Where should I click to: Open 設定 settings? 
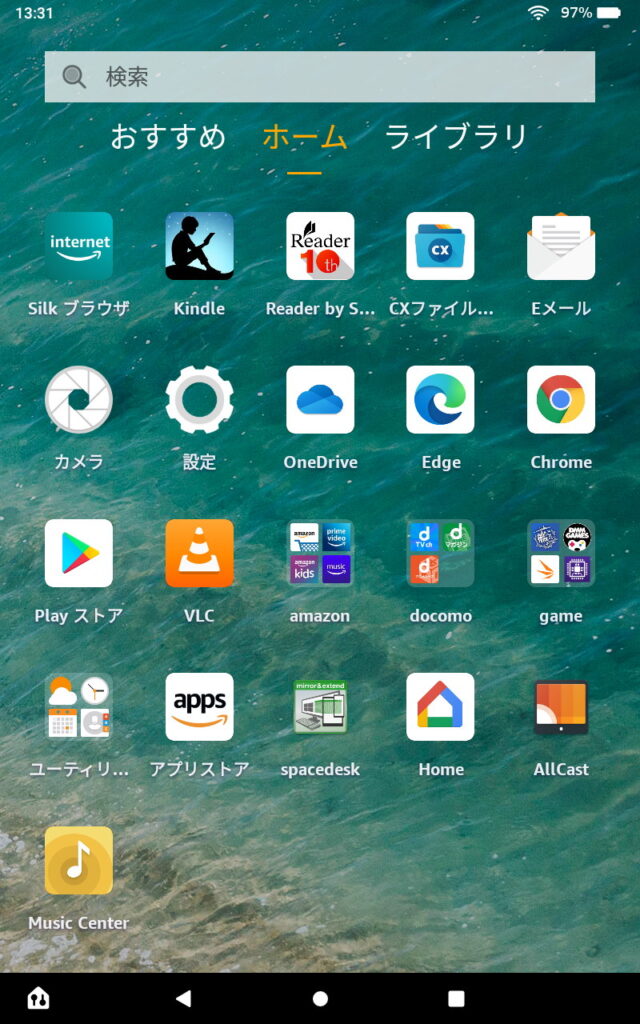[199, 400]
